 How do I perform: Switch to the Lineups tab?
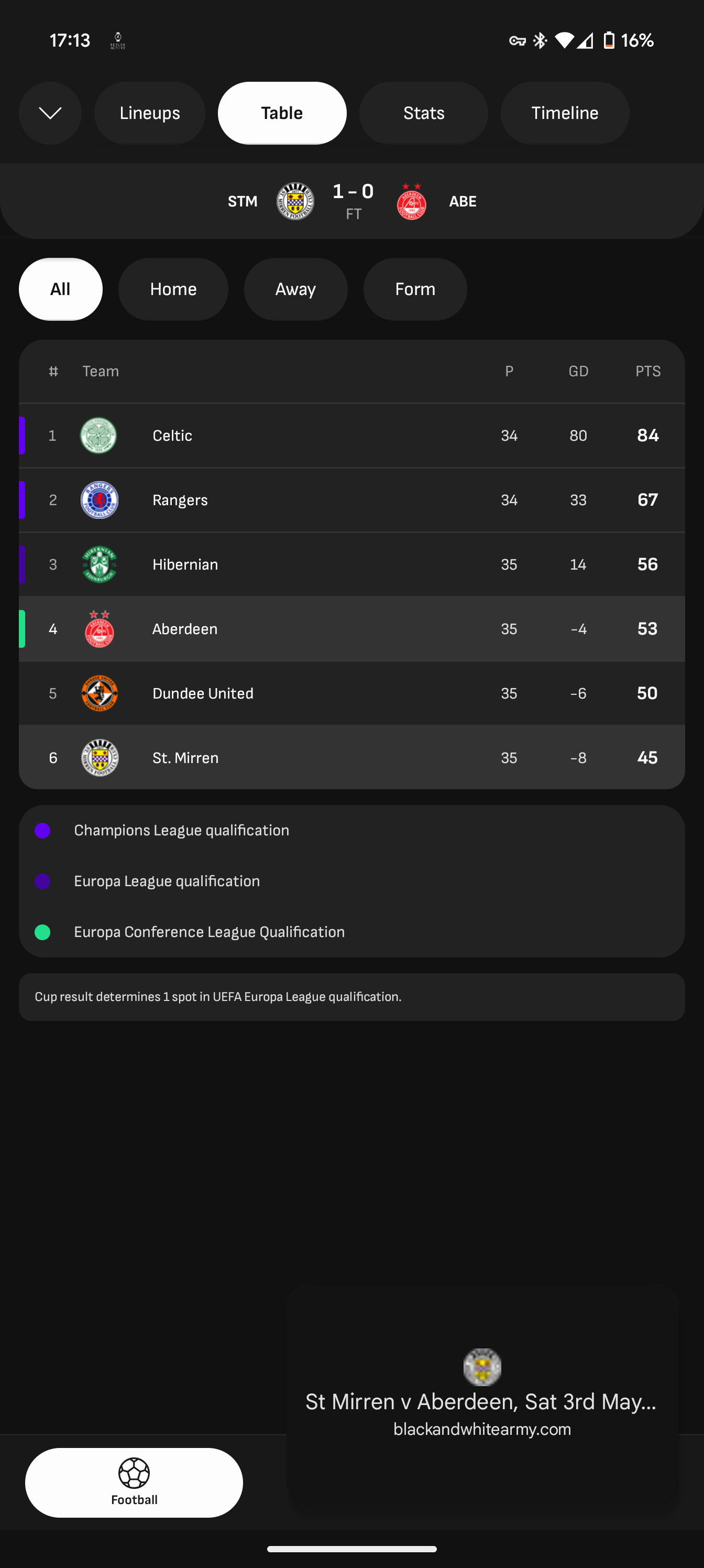tap(150, 113)
